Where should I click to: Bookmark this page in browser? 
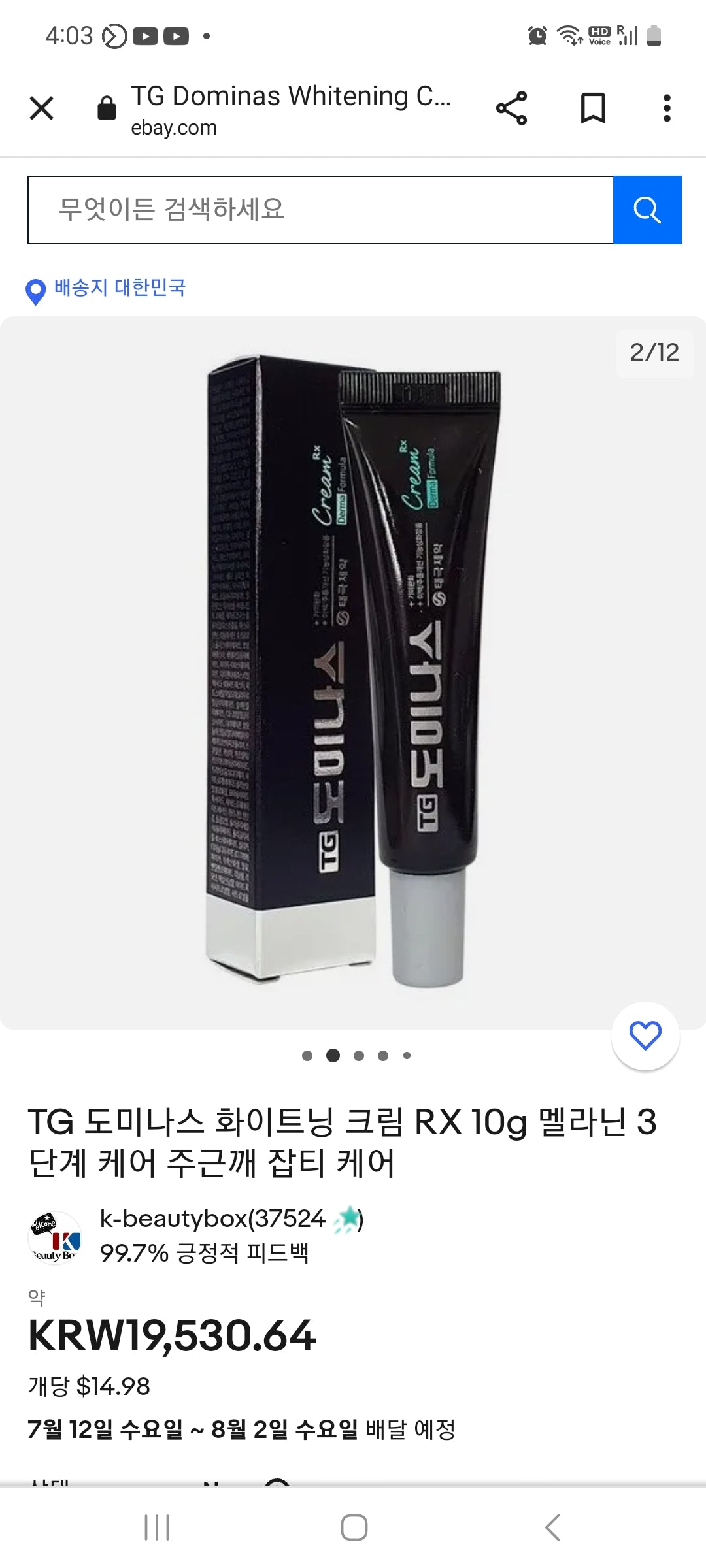pos(593,108)
